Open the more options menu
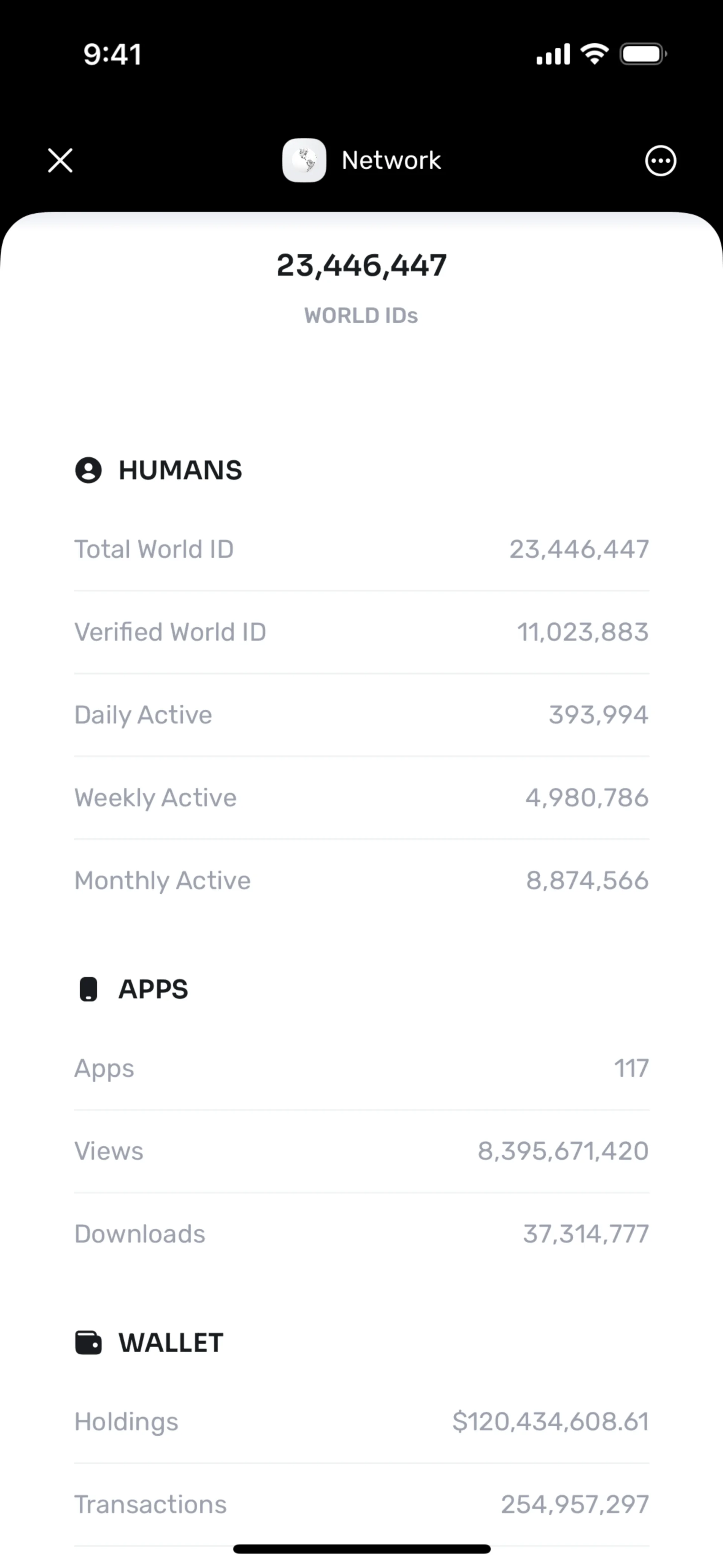 click(x=660, y=161)
